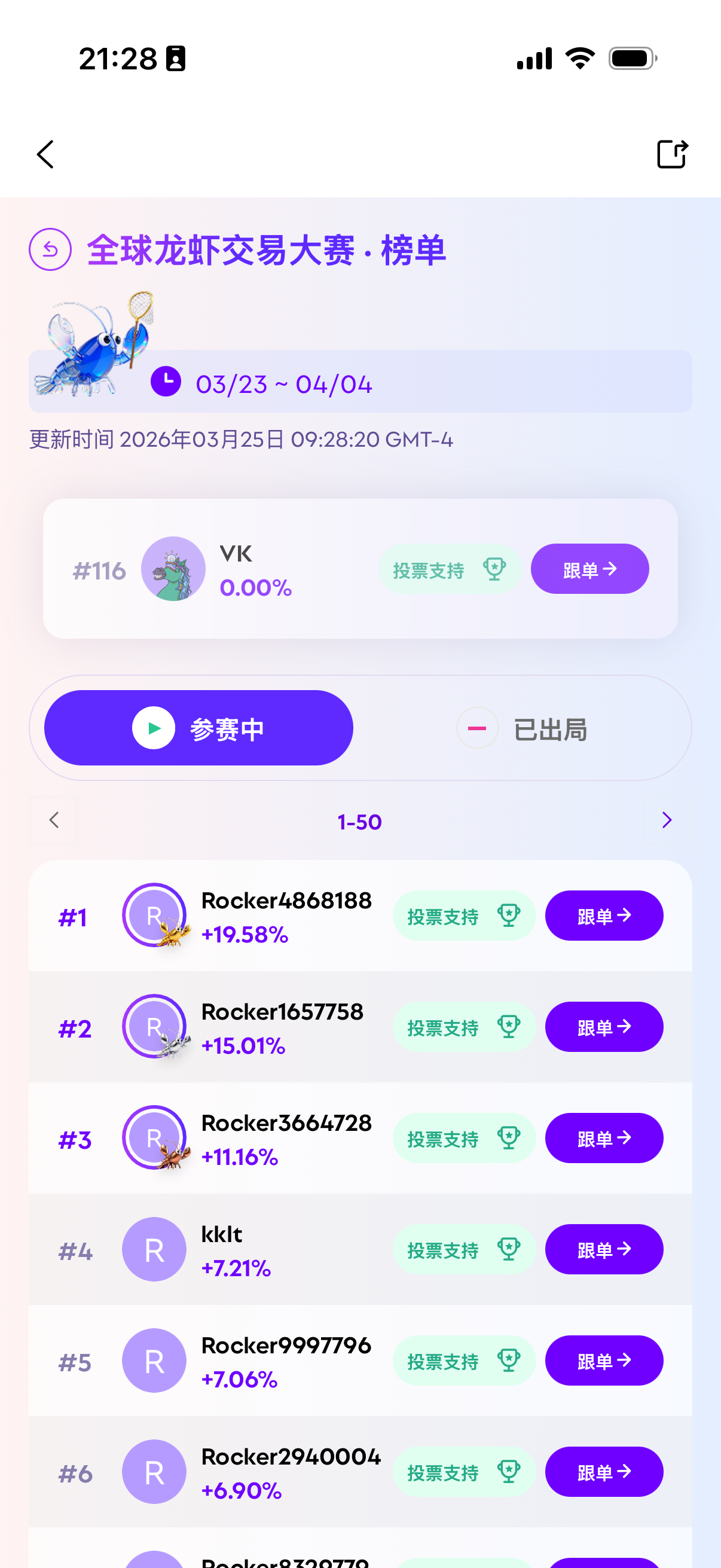Vote to support Rocker9997796

[463, 1361]
